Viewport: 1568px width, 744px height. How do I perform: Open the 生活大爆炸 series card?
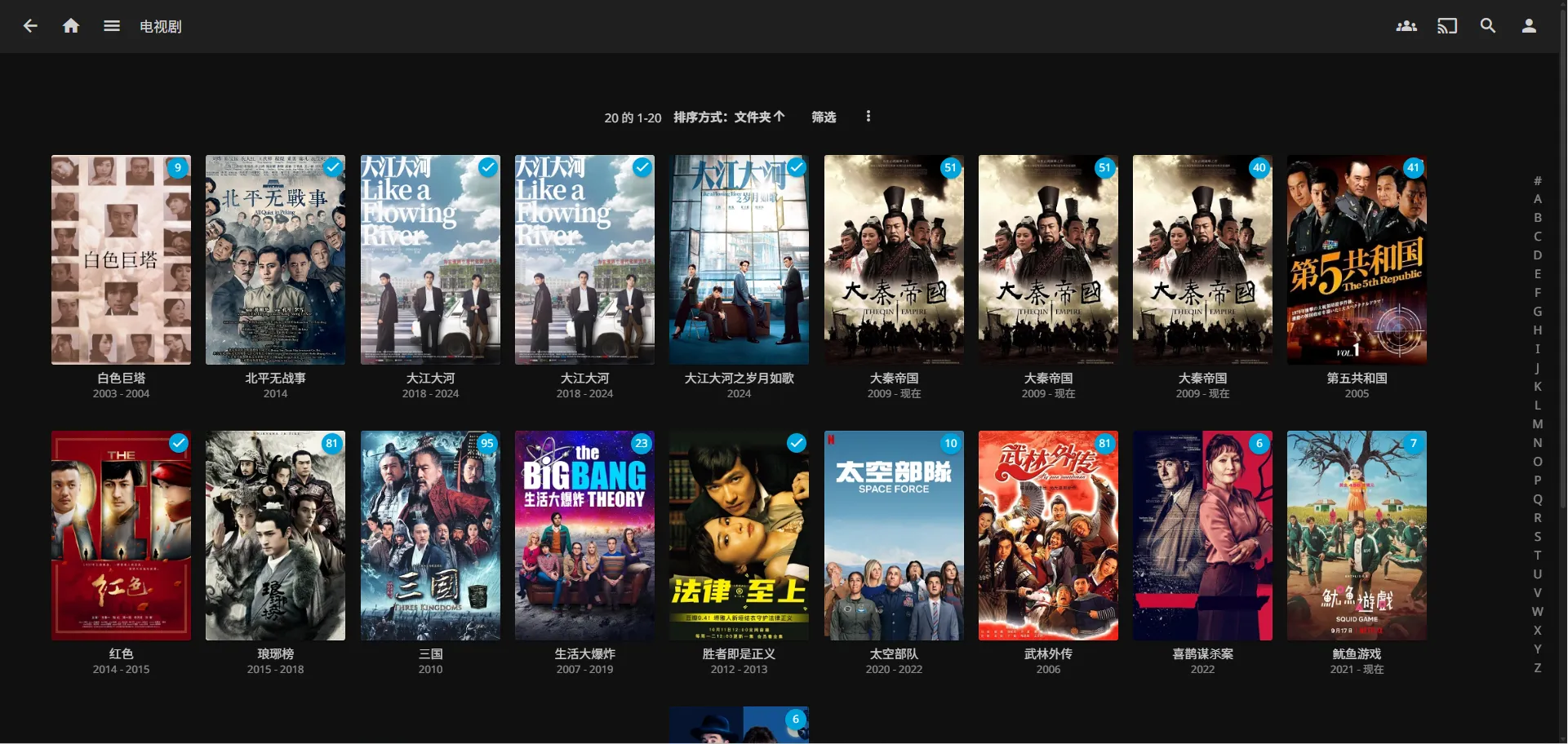coord(584,535)
